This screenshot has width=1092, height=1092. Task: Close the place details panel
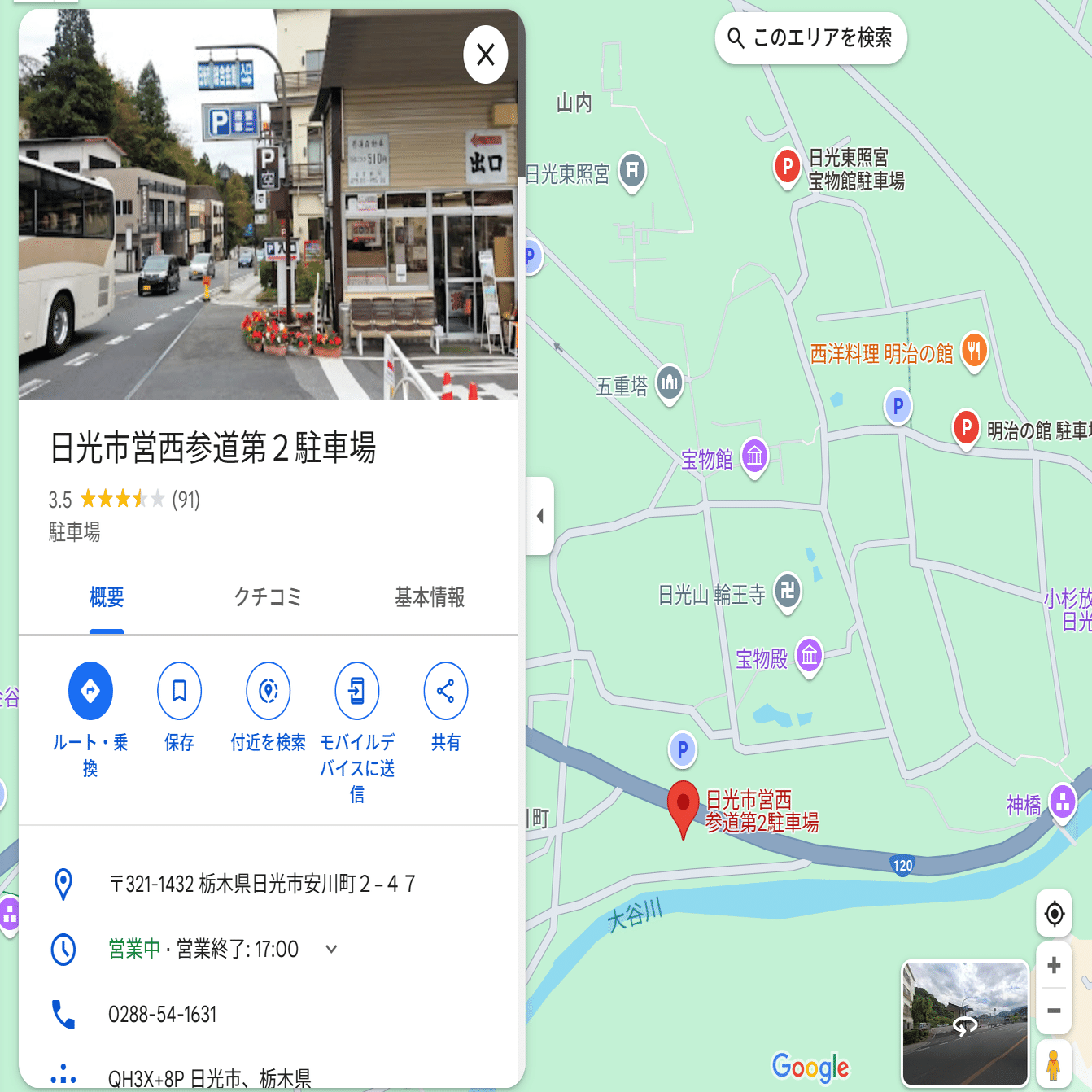[486, 55]
